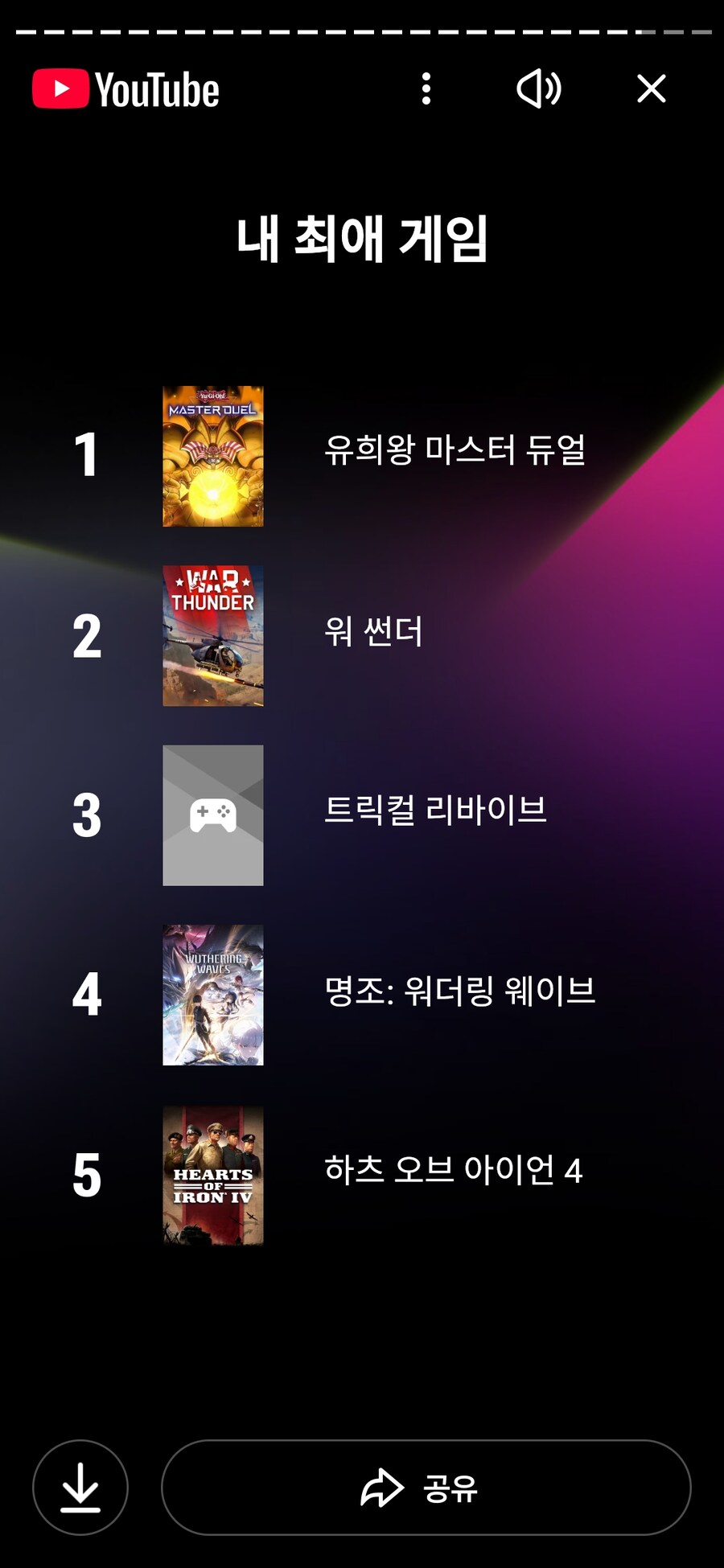Open more options via the kebab menu
Screen dimensions: 724x1568
[426, 89]
